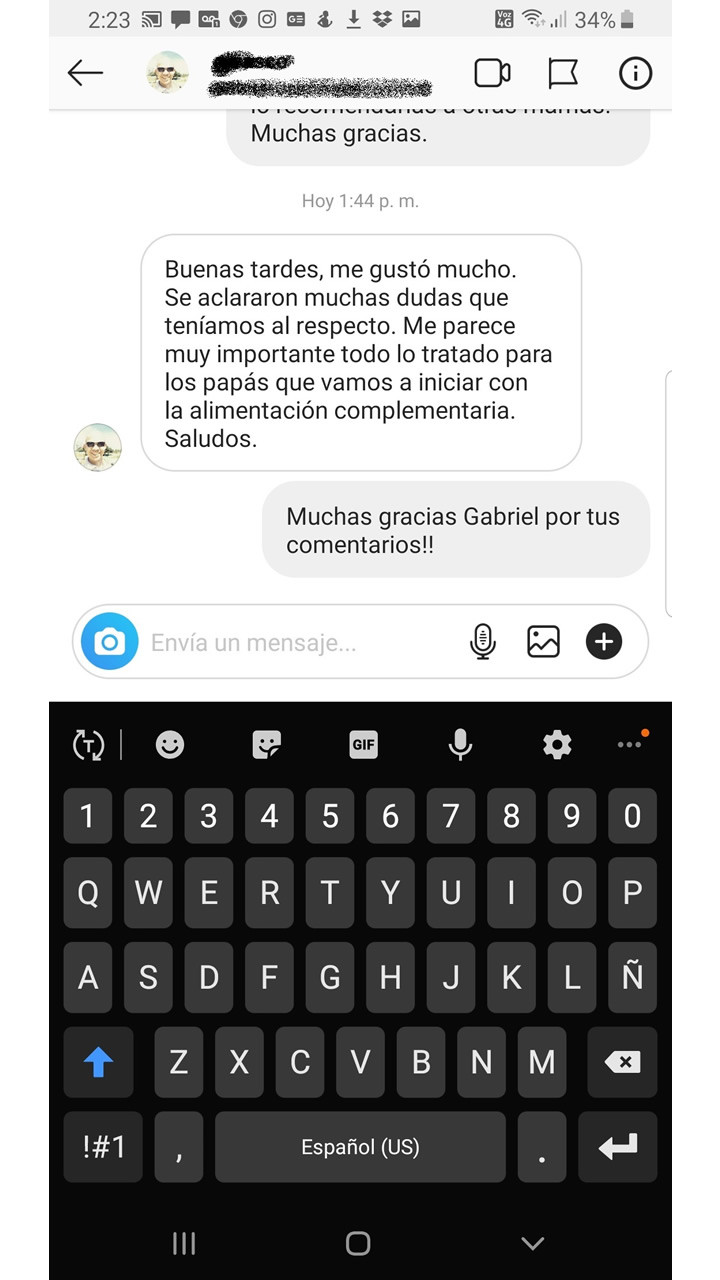Open recent apps from the navigation bar
Viewport: 720px width, 1280px height.
(x=184, y=1243)
